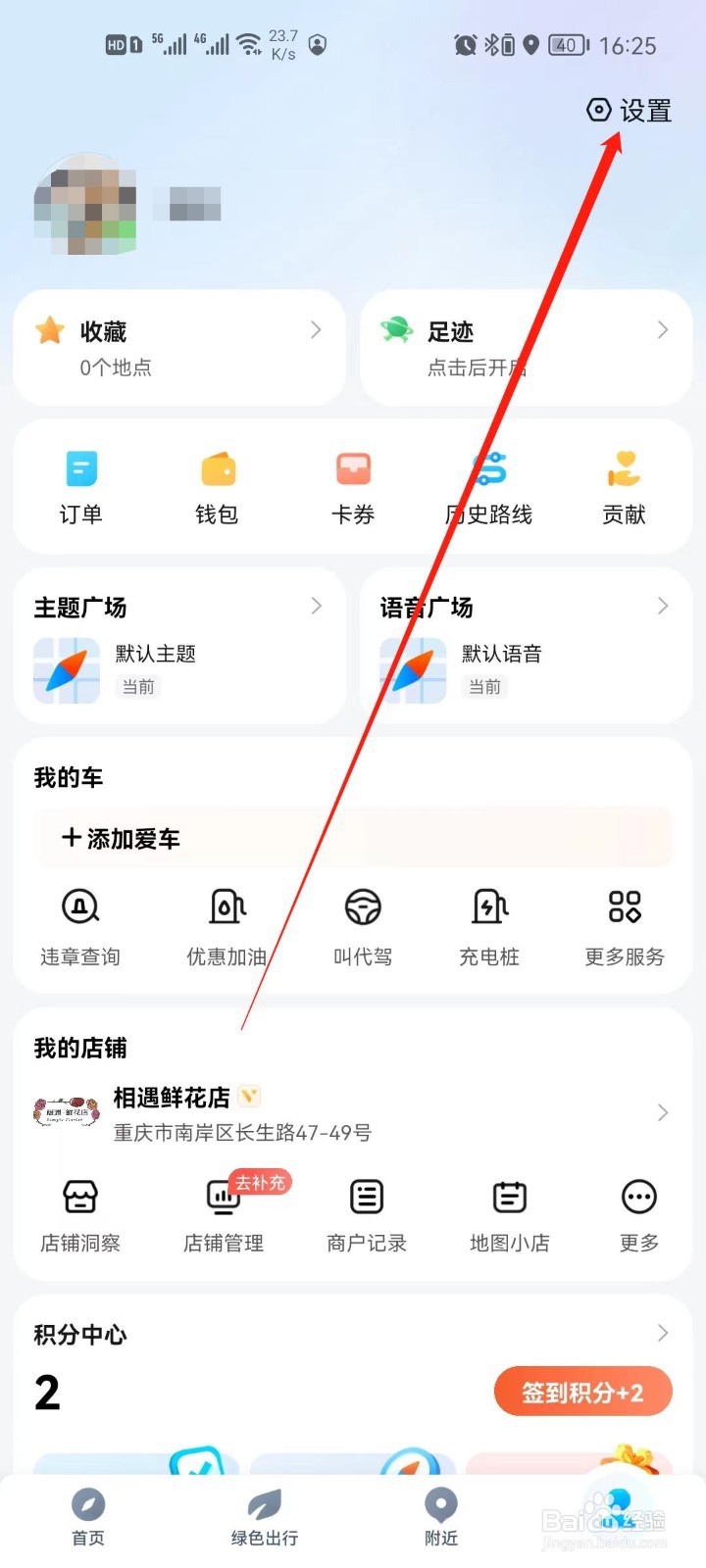Open the 设置 settings gear
The height and width of the screenshot is (1568, 706).
tap(630, 110)
